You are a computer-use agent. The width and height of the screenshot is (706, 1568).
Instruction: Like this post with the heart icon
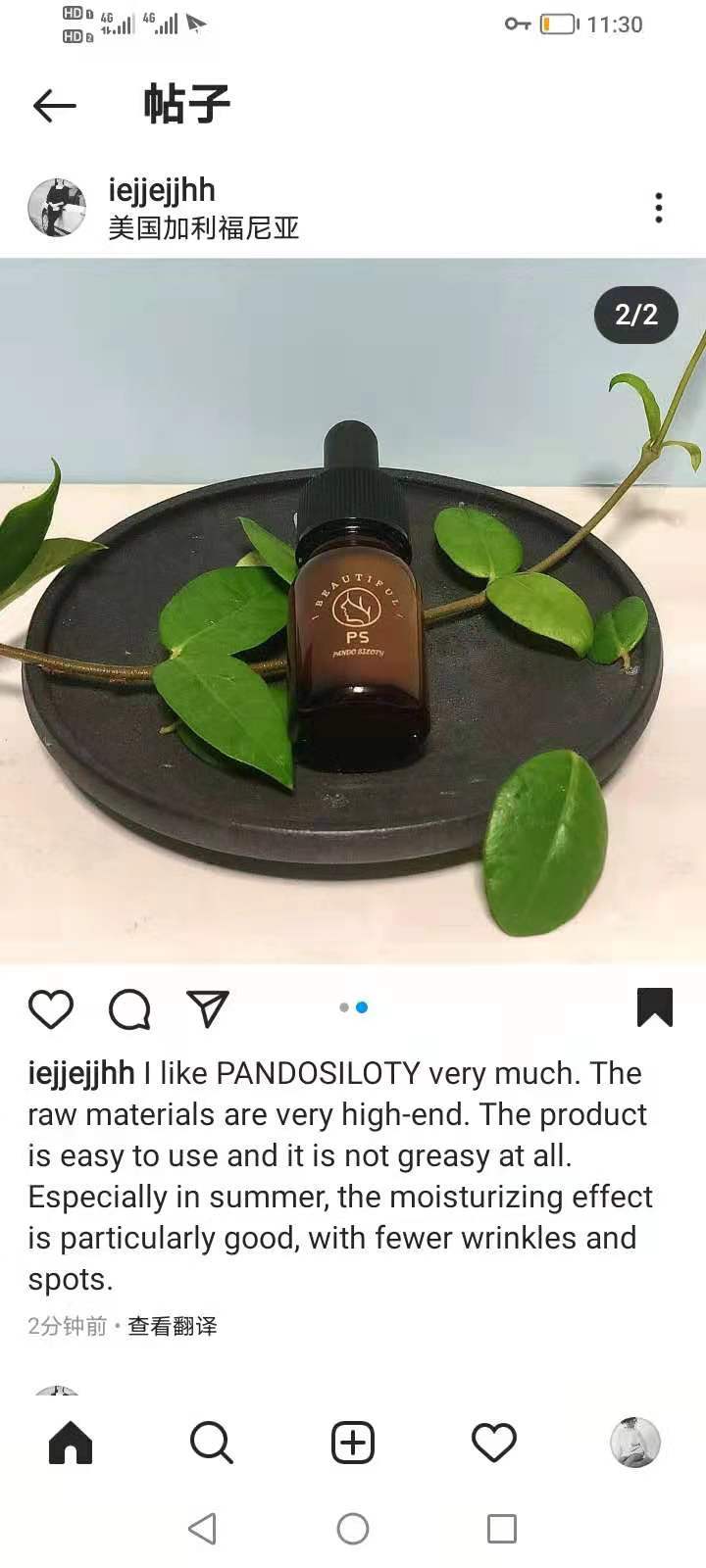51,1008
